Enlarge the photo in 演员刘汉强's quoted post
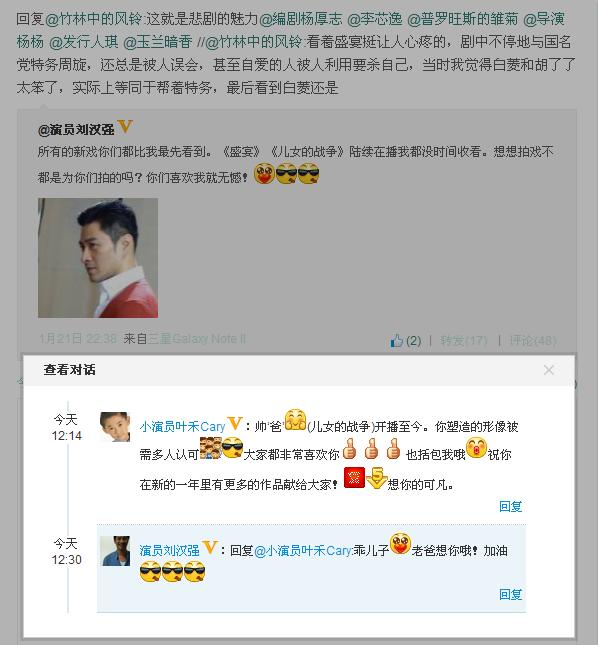 [98, 258]
